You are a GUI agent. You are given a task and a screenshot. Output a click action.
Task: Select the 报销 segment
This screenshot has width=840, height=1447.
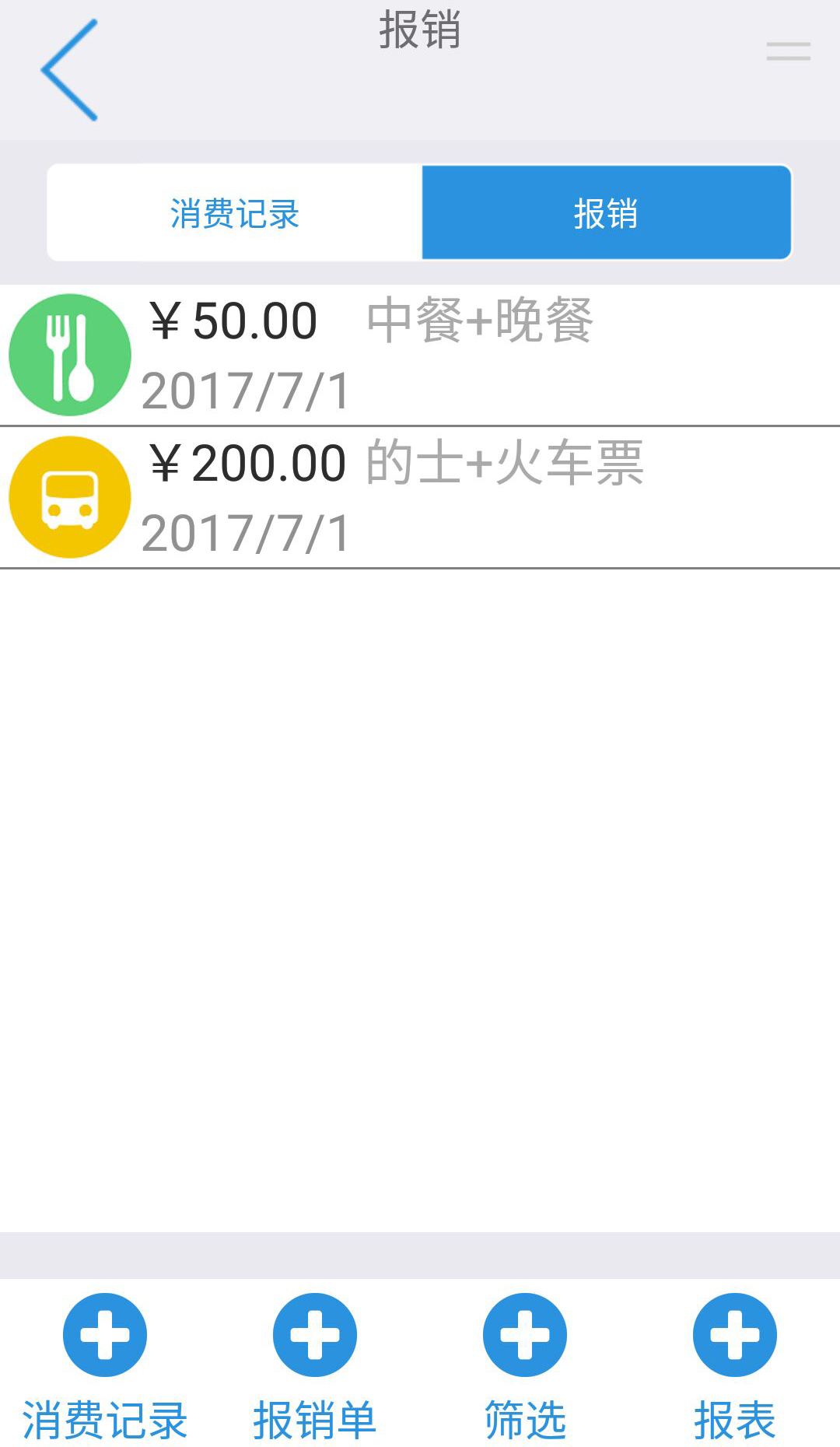(x=607, y=212)
